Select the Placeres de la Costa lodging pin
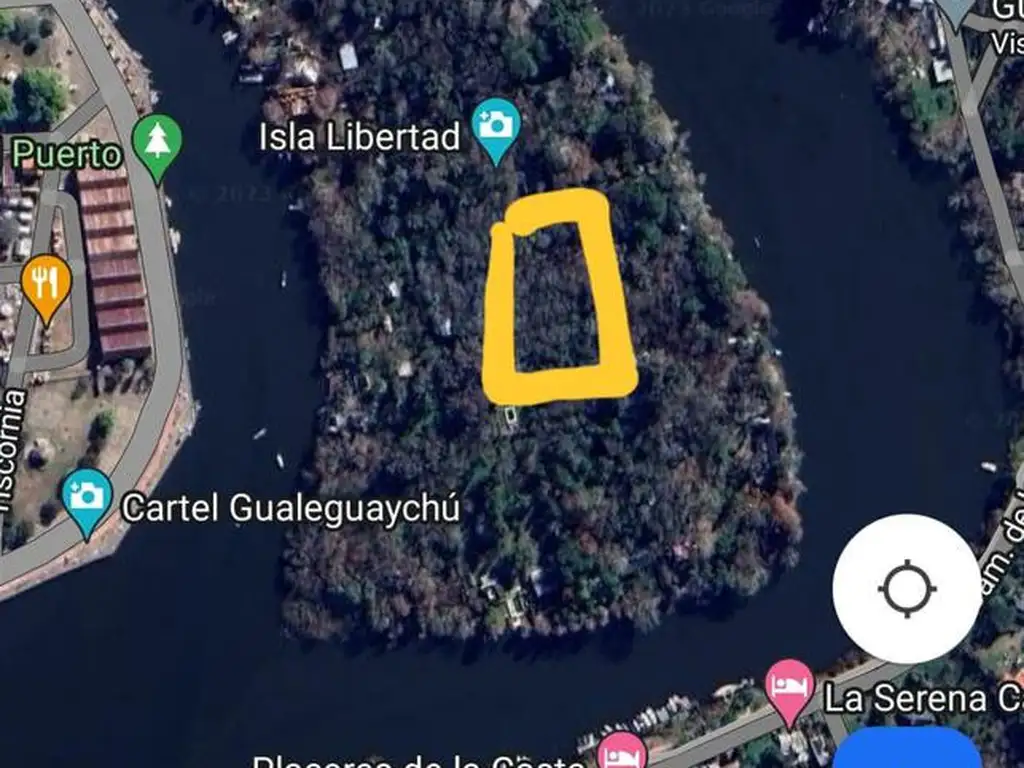Screen dimensions: 1024x768 coord(624,752)
